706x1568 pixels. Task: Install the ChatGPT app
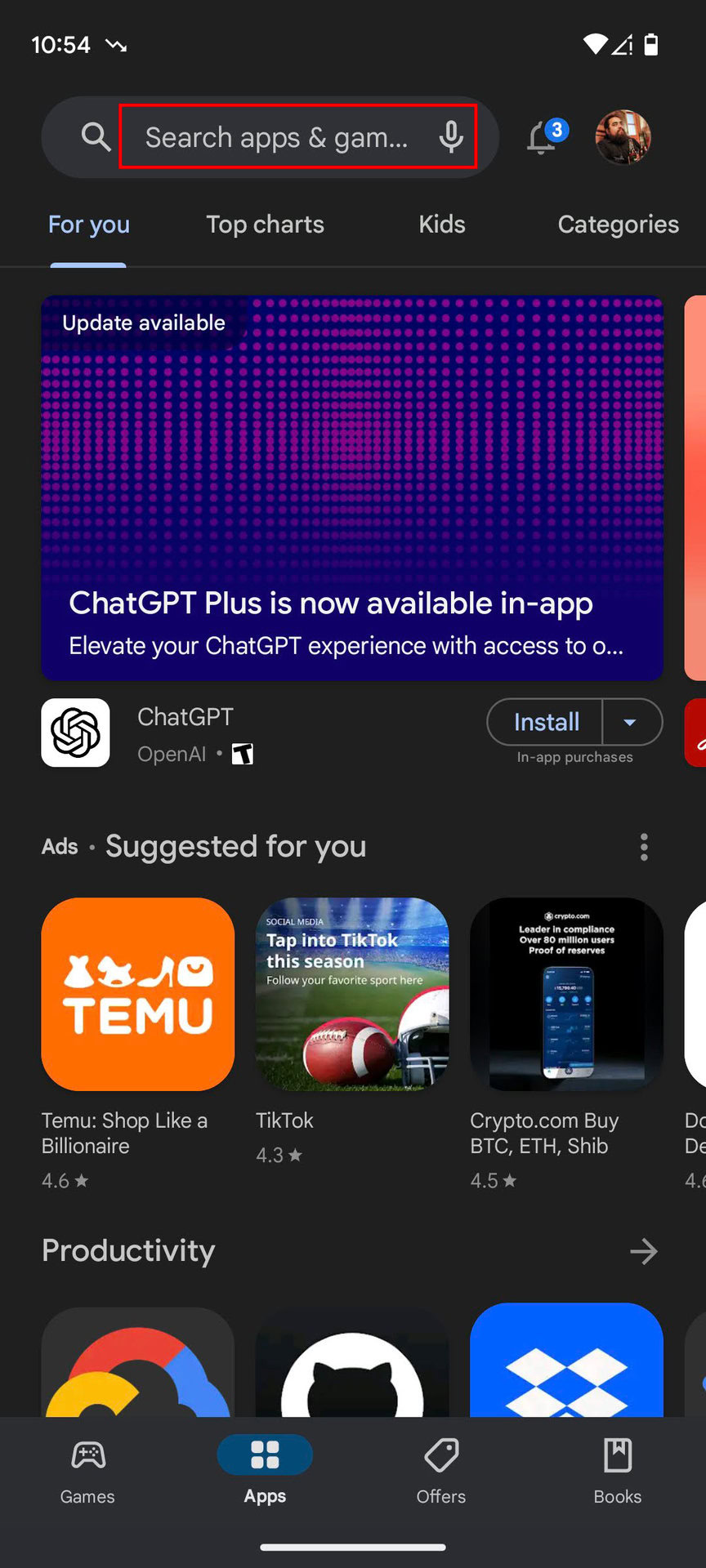pos(546,722)
